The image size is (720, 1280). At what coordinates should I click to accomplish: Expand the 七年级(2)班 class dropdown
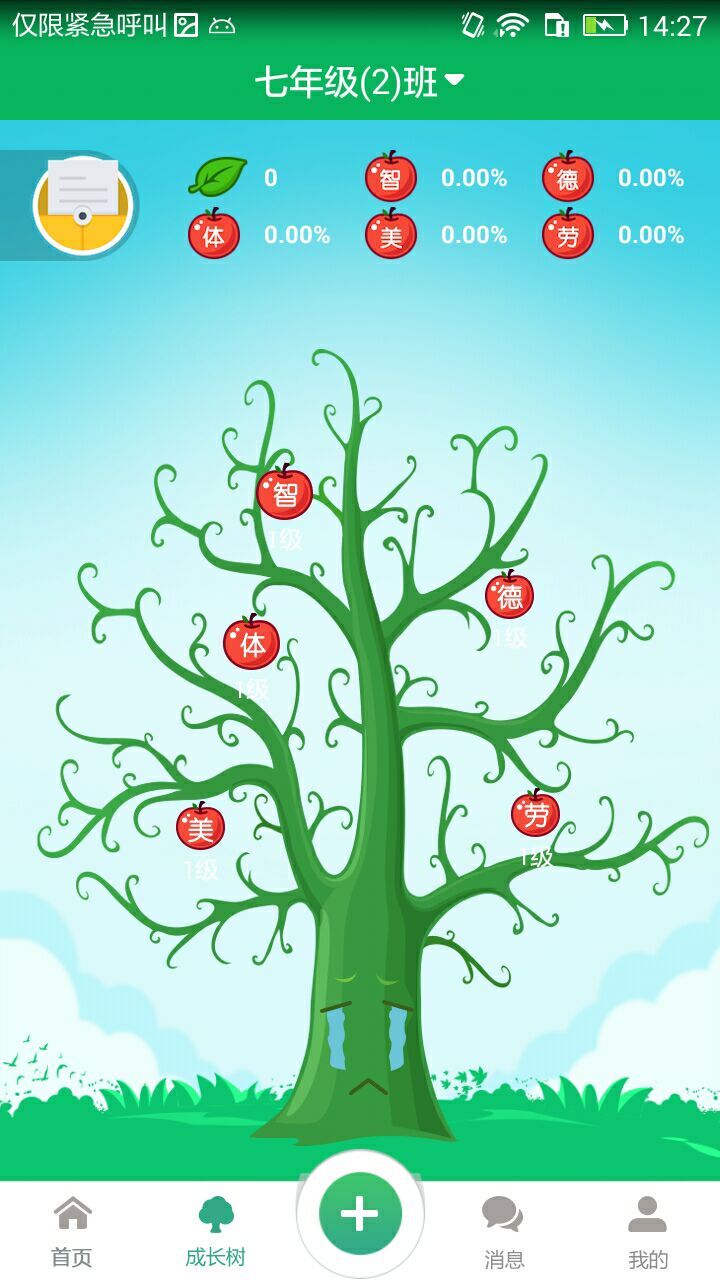point(360,82)
